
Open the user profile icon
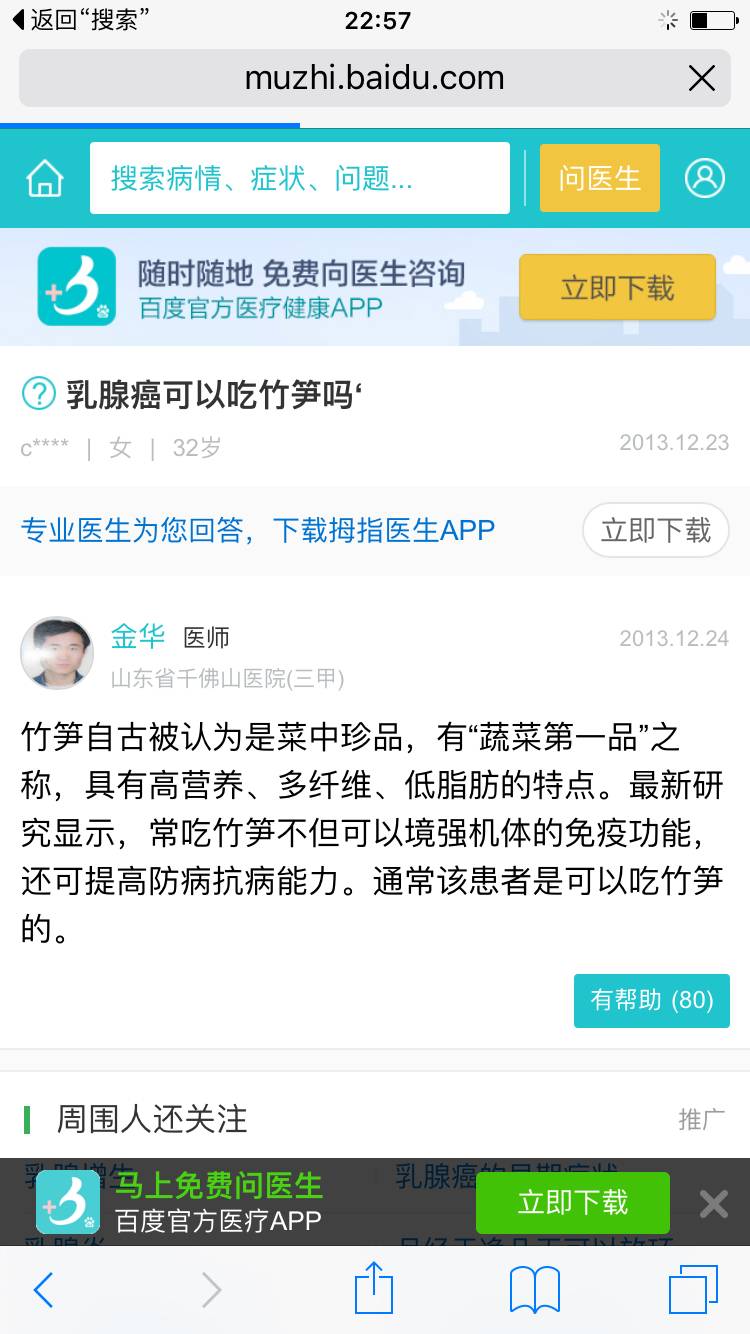point(704,179)
